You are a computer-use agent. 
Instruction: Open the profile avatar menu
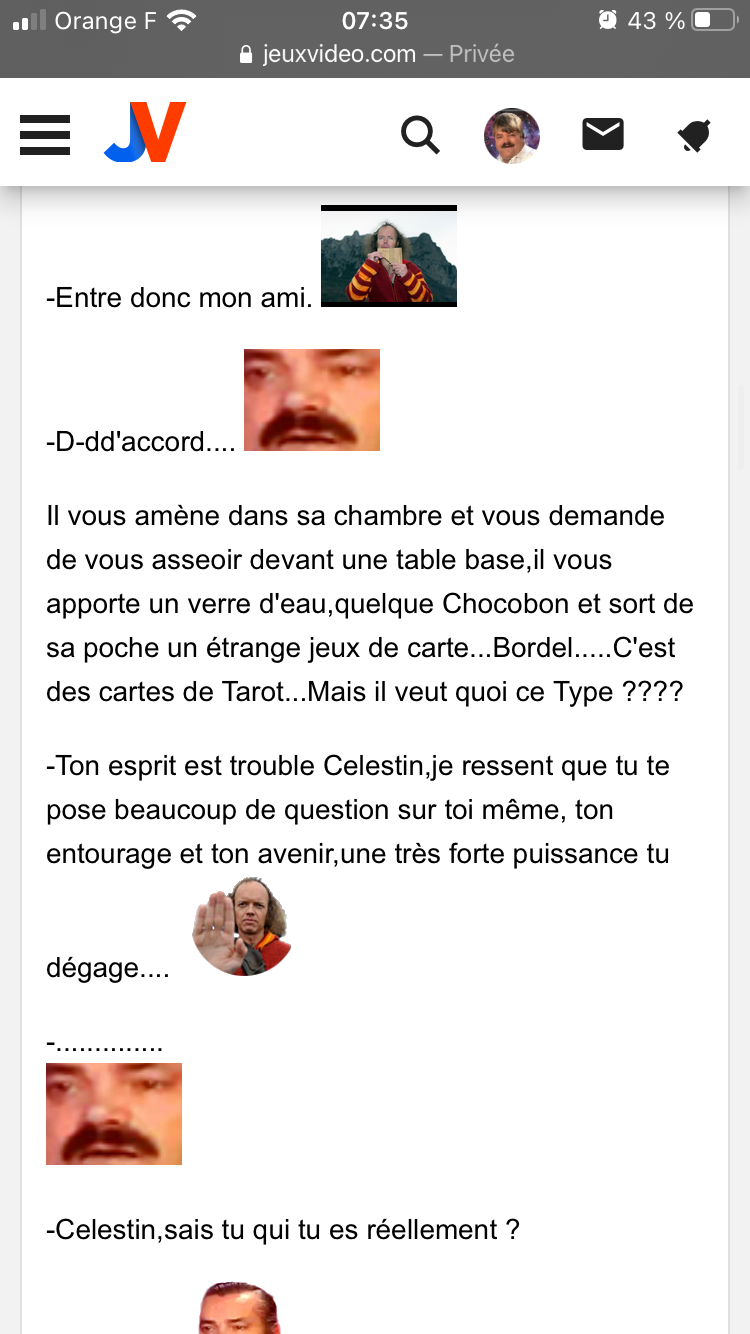point(512,134)
